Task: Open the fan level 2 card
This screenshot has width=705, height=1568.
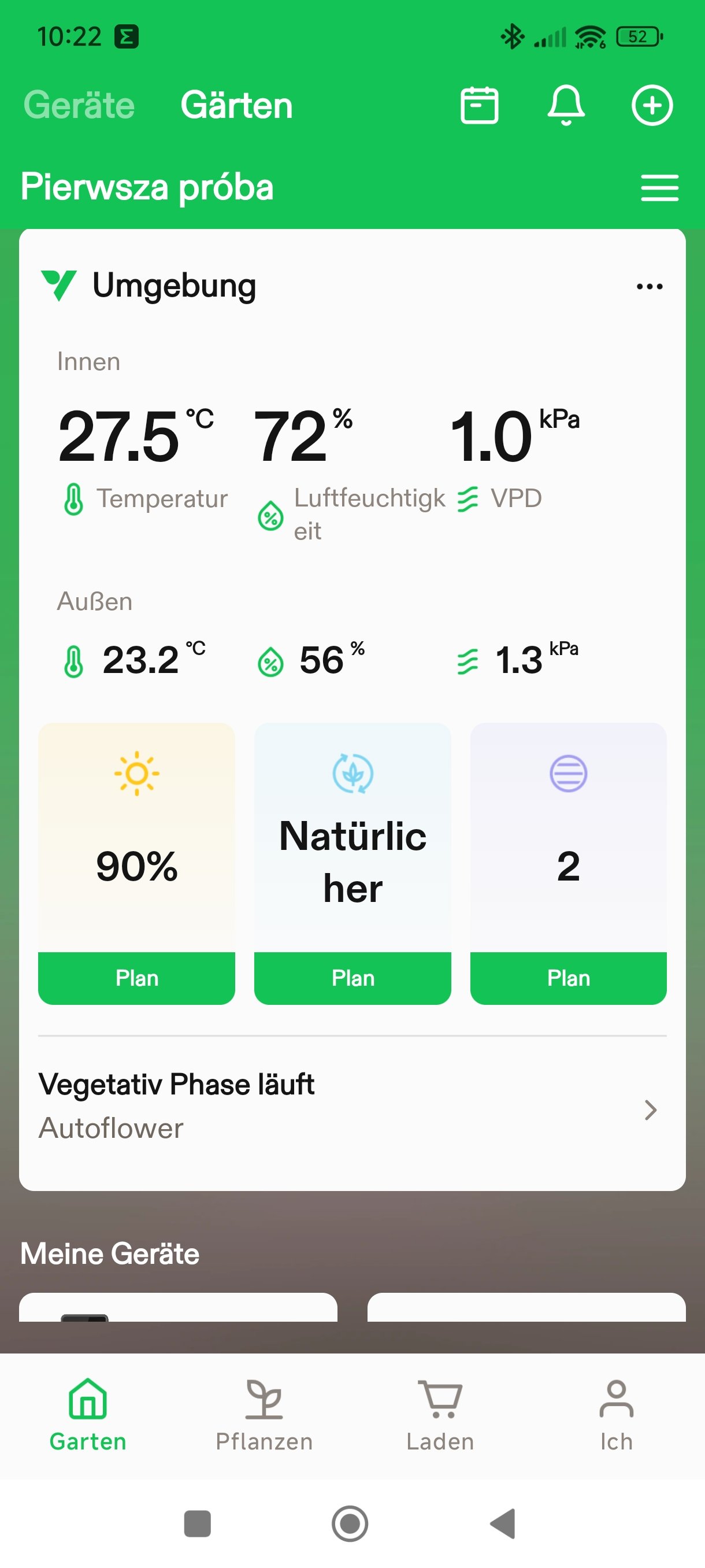Action: click(568, 837)
